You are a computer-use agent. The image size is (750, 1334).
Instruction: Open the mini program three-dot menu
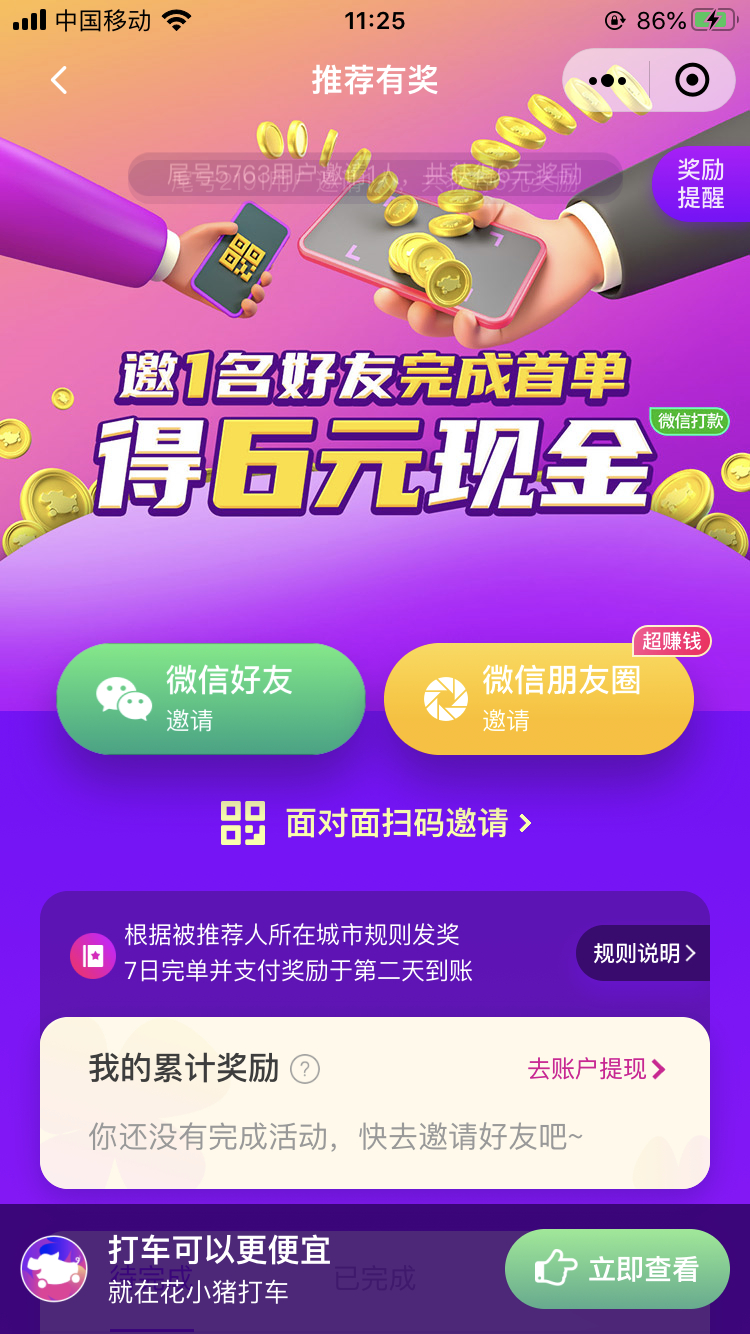[607, 80]
